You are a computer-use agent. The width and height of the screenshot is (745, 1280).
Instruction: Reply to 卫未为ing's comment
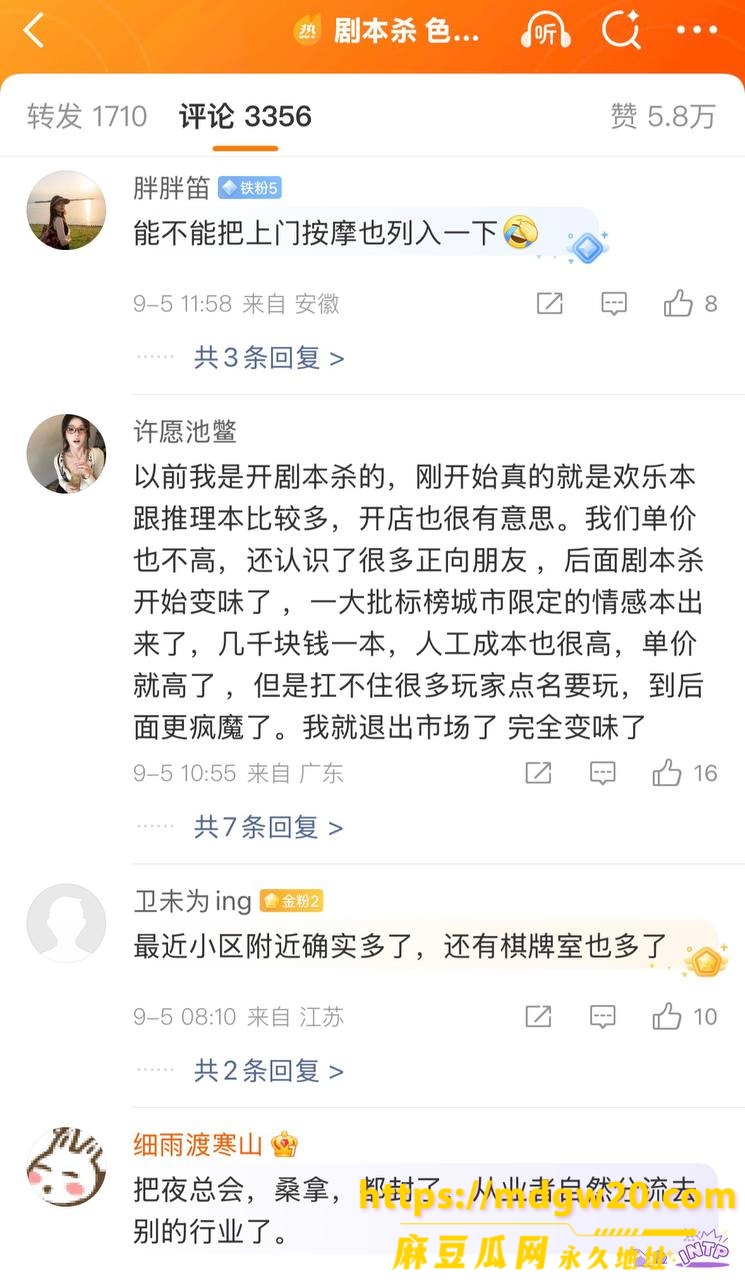tap(602, 1017)
